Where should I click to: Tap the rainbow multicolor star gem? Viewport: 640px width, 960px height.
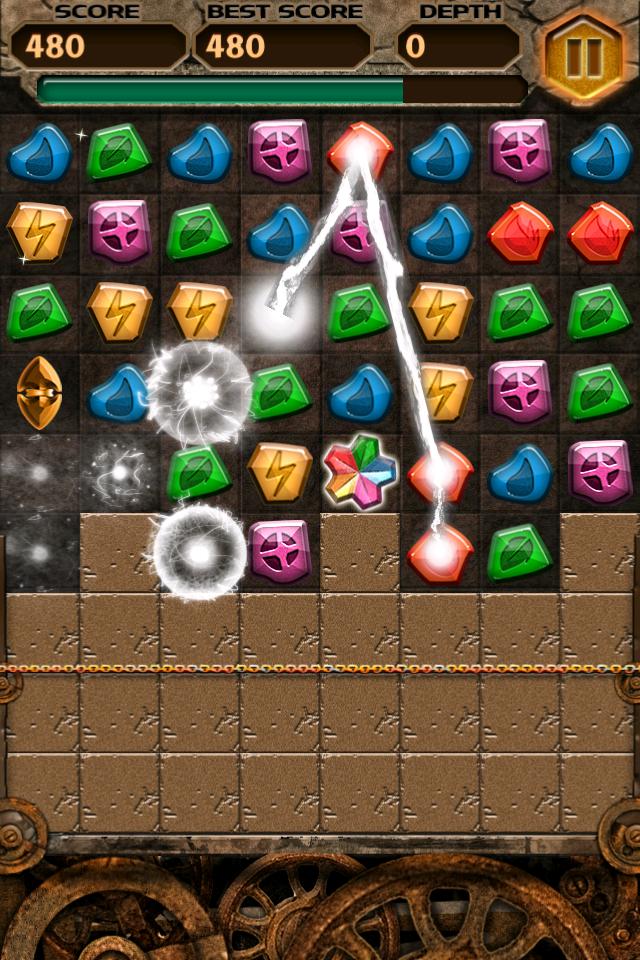(360, 470)
